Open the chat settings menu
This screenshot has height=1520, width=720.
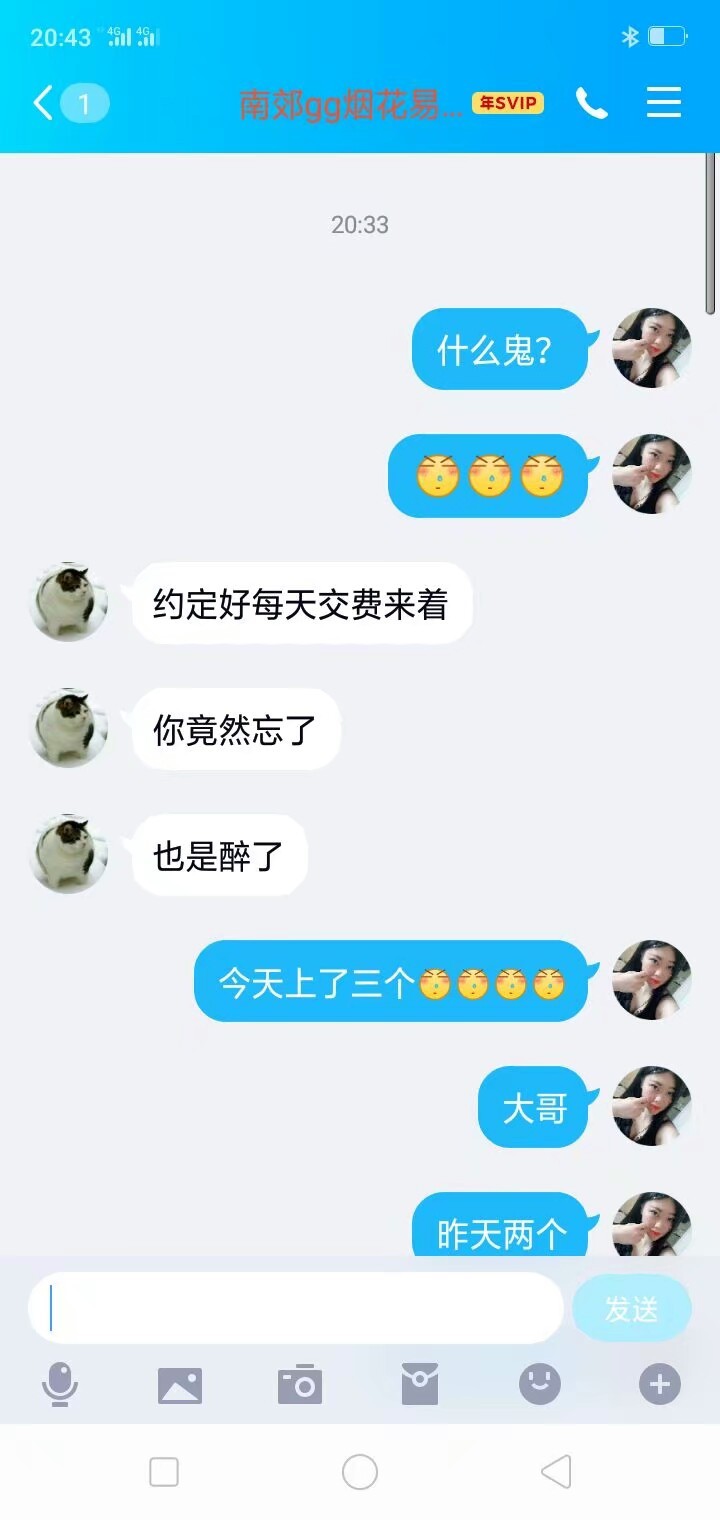tap(663, 103)
